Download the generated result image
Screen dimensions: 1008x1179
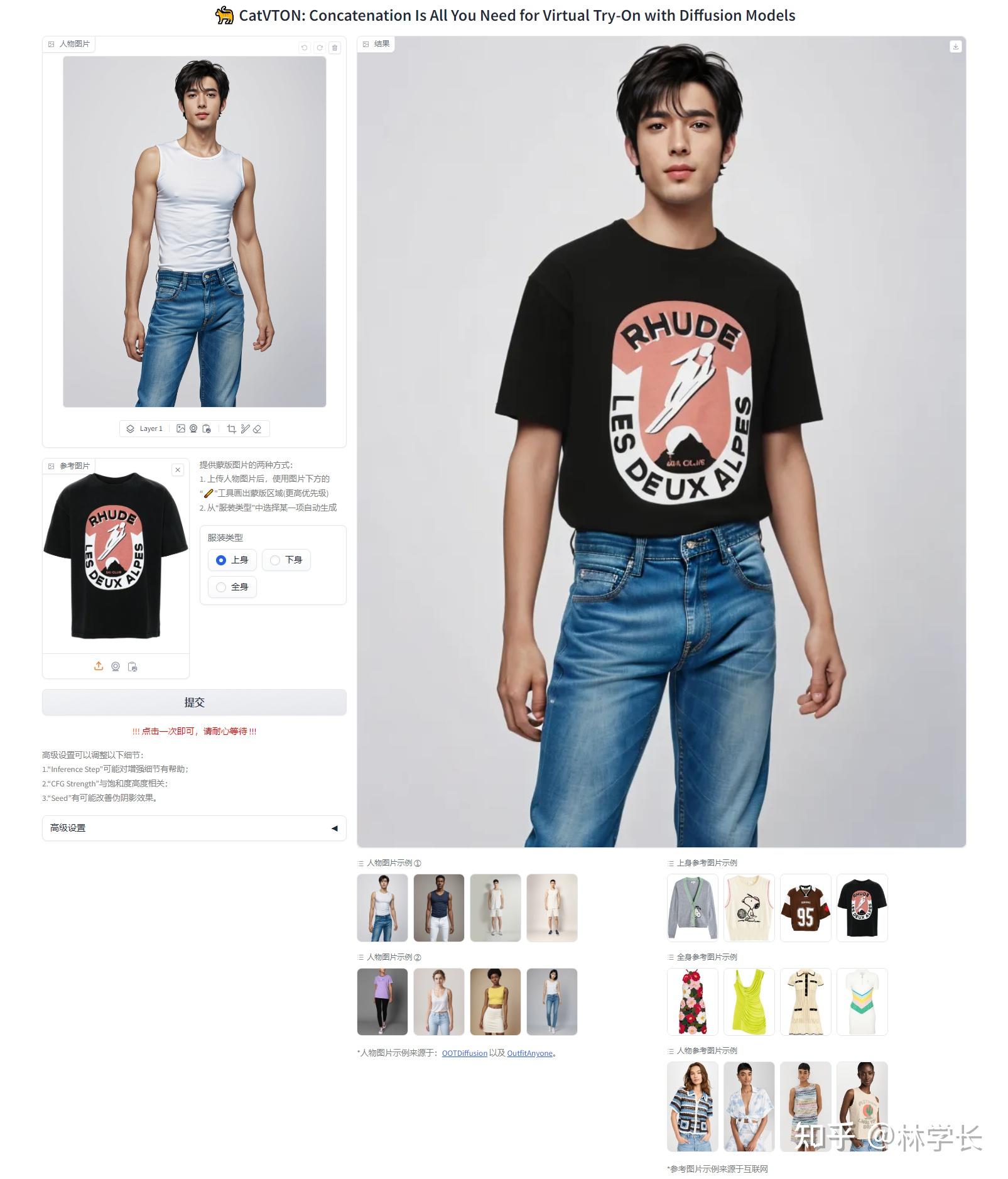955,46
